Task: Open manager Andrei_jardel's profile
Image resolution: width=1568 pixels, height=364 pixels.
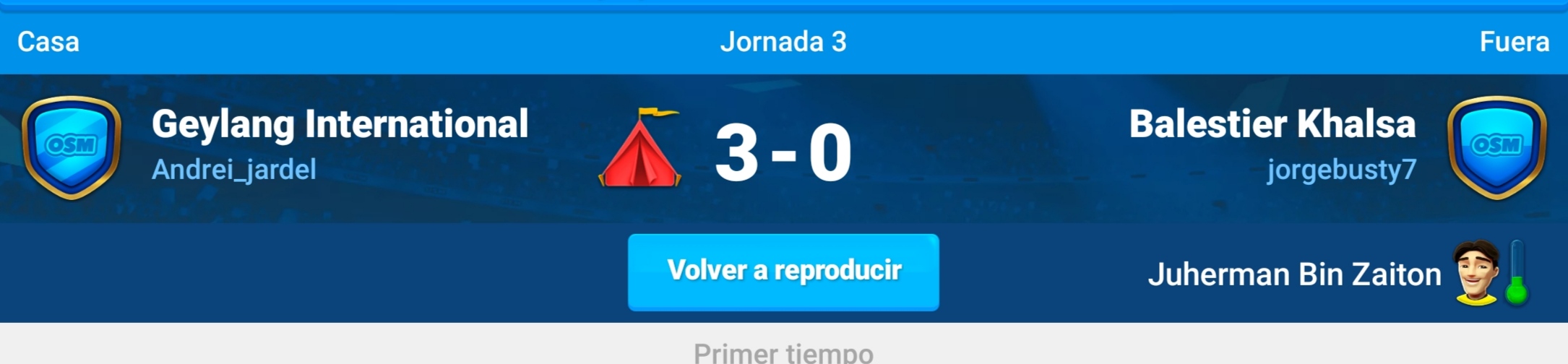Action: pyautogui.click(x=234, y=170)
